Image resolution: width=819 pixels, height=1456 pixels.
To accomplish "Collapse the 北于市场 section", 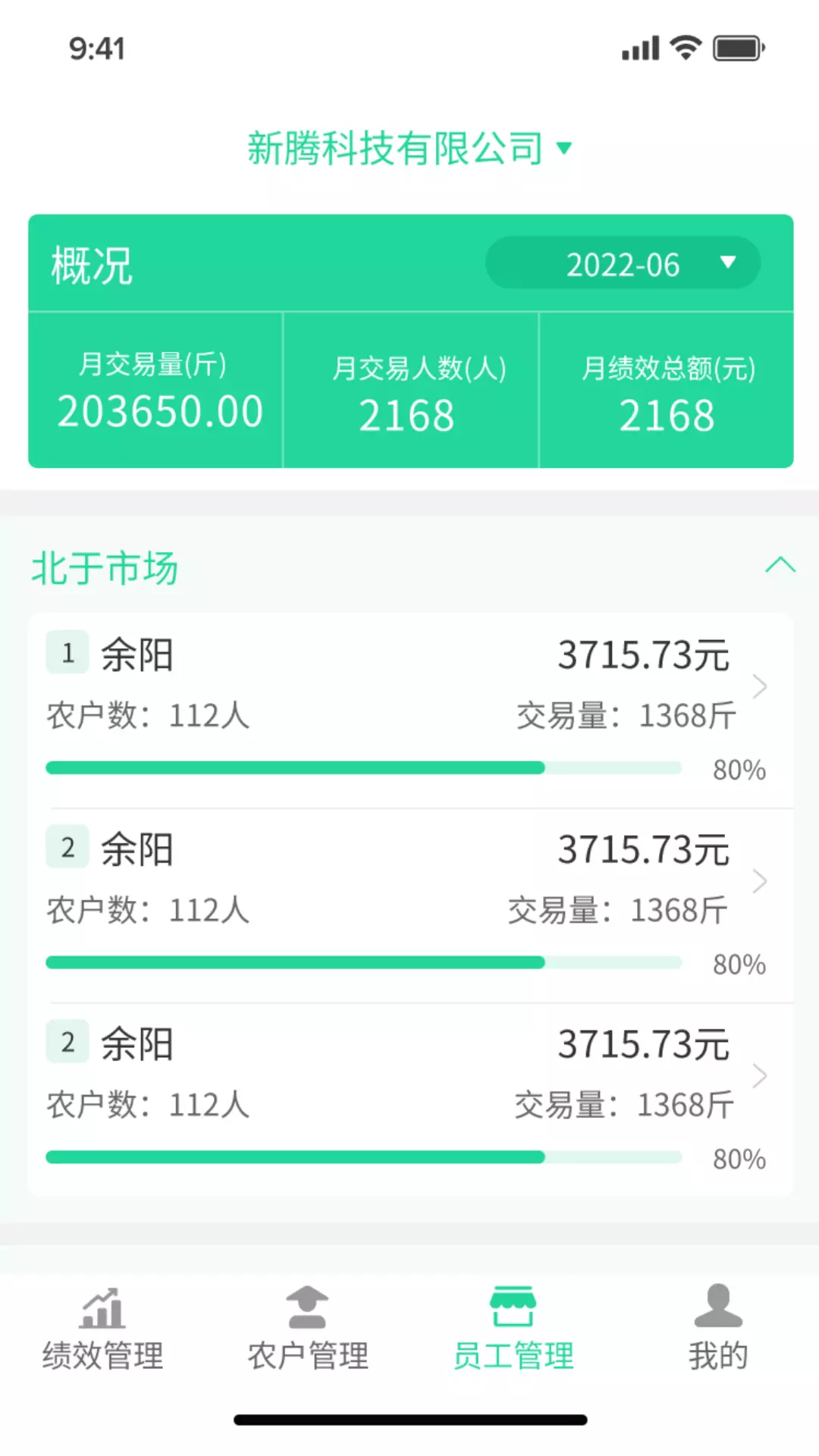I will (780, 565).
